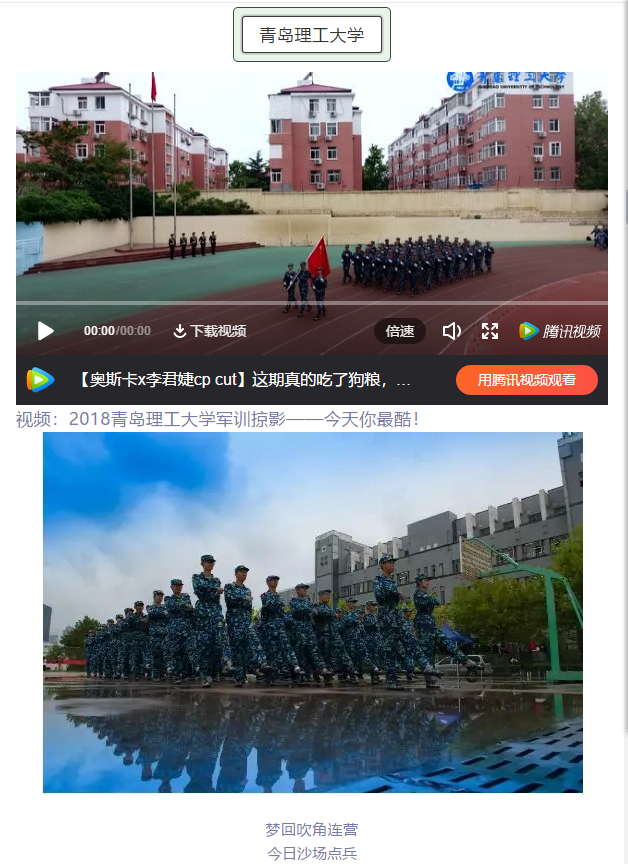Tap the 青岛理工大学 button
This screenshot has width=628, height=864.
pos(311,35)
